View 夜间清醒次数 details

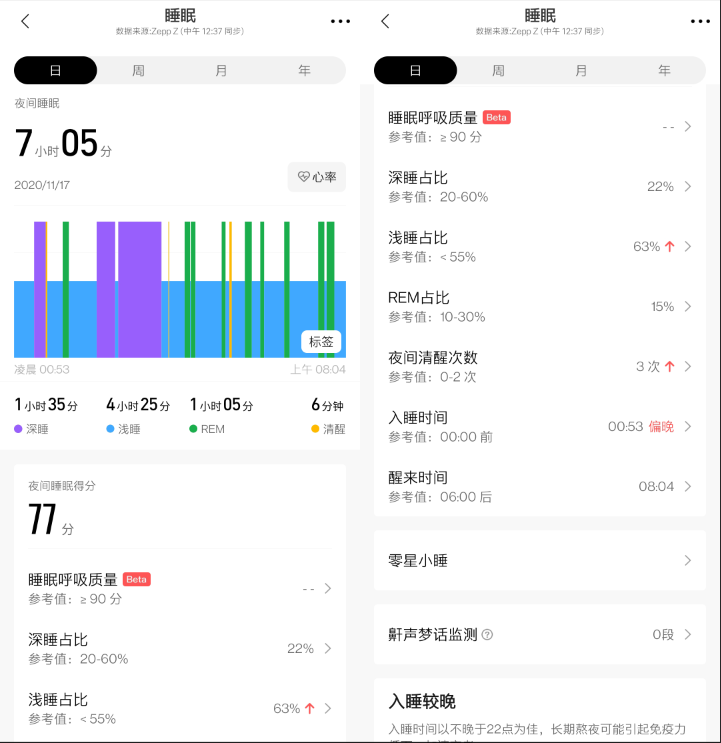[540, 366]
